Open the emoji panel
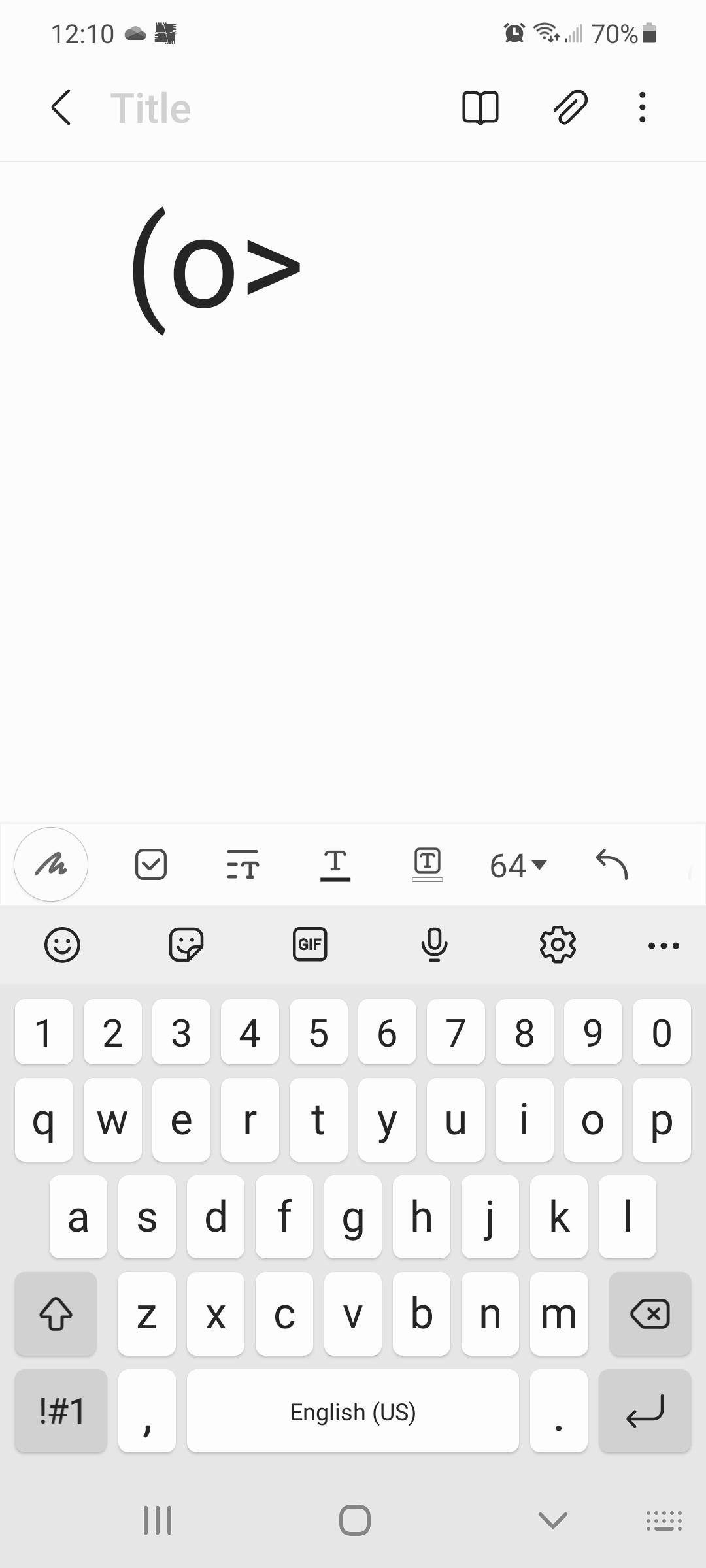This screenshot has height=1568, width=706. point(61,945)
